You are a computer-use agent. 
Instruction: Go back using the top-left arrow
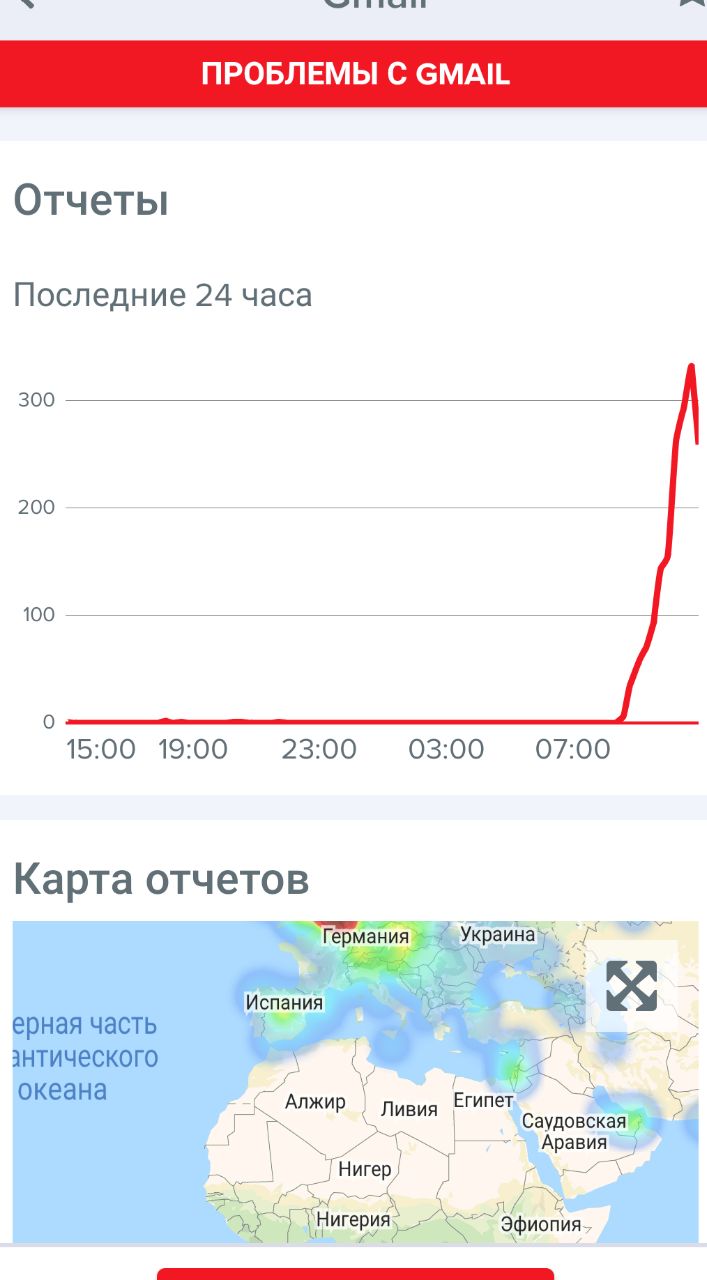26,4
